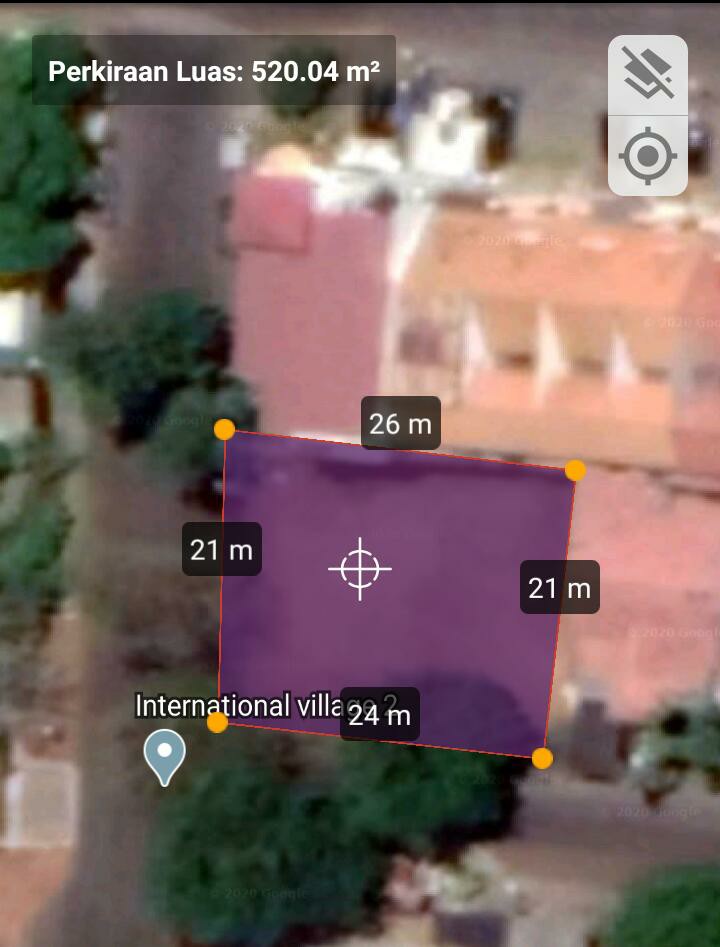Center the map on my location
720x947 pixels.
tap(648, 156)
